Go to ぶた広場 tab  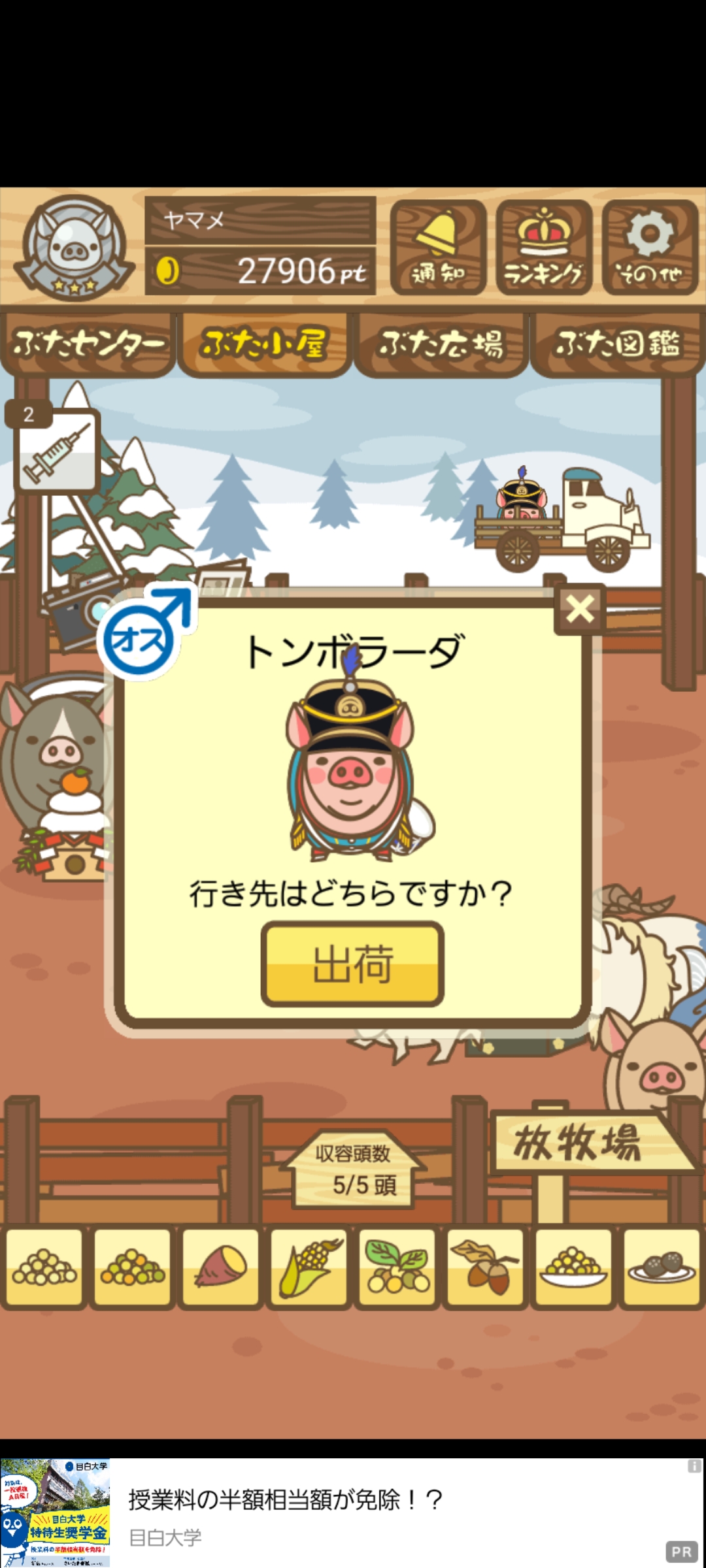point(441,344)
